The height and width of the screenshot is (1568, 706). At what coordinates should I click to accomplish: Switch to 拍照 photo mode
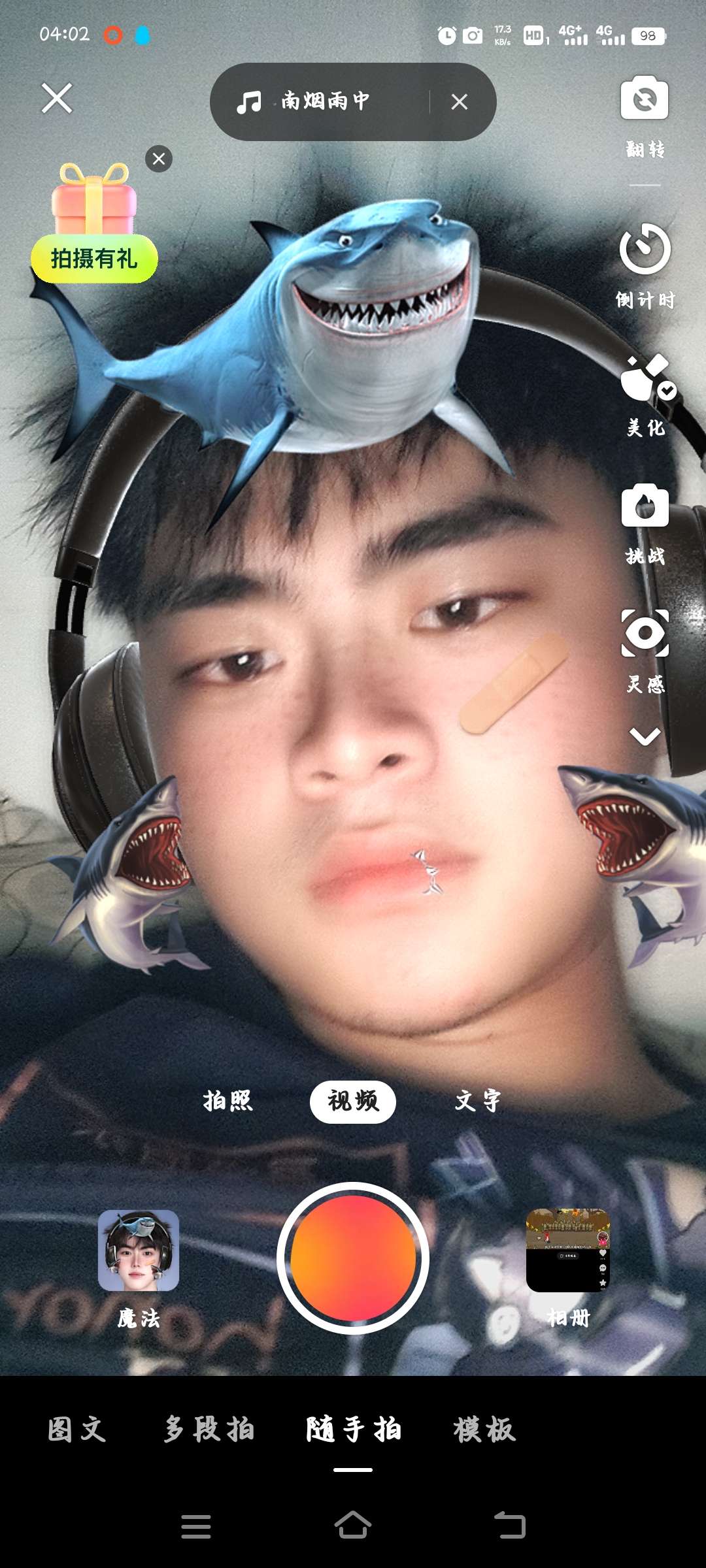227,1101
